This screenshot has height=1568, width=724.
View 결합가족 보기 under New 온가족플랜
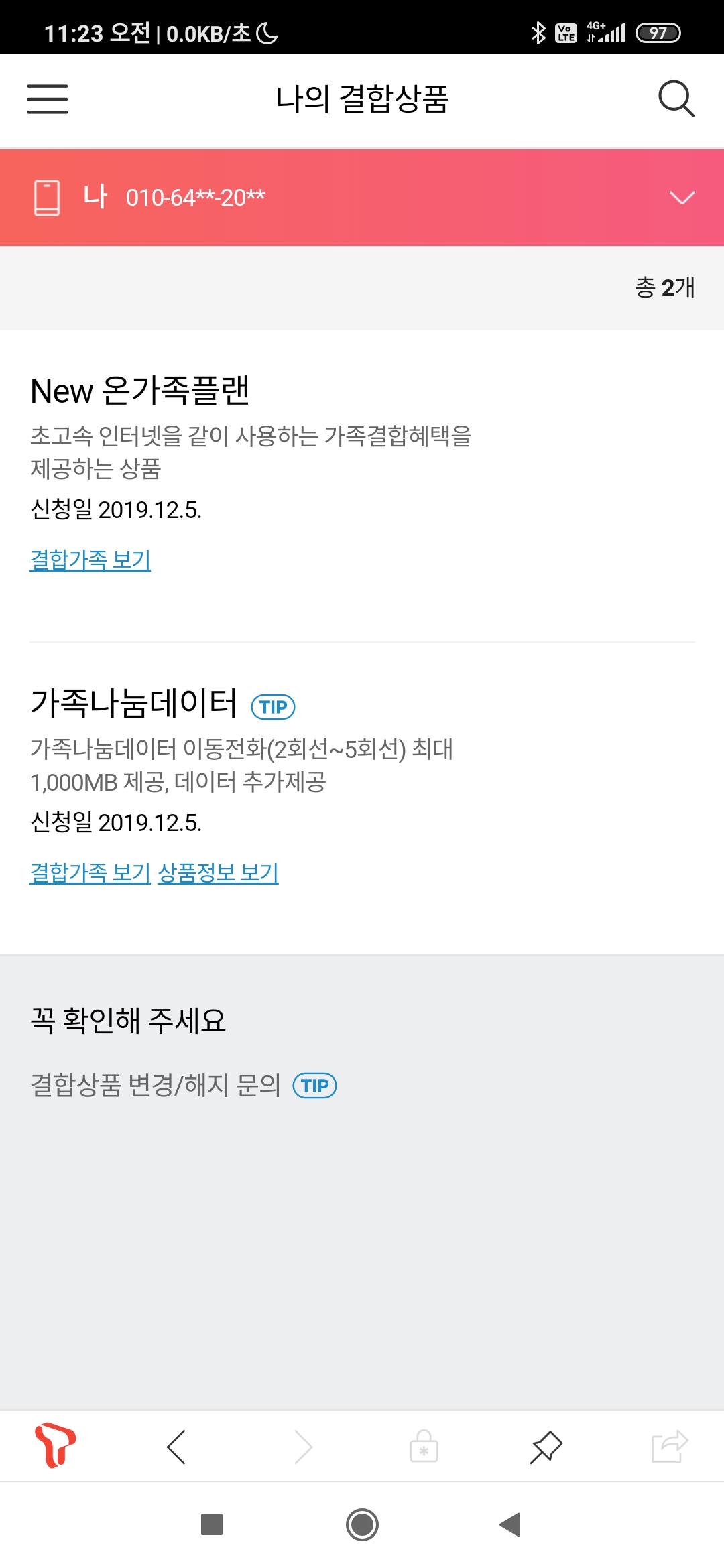[90, 560]
